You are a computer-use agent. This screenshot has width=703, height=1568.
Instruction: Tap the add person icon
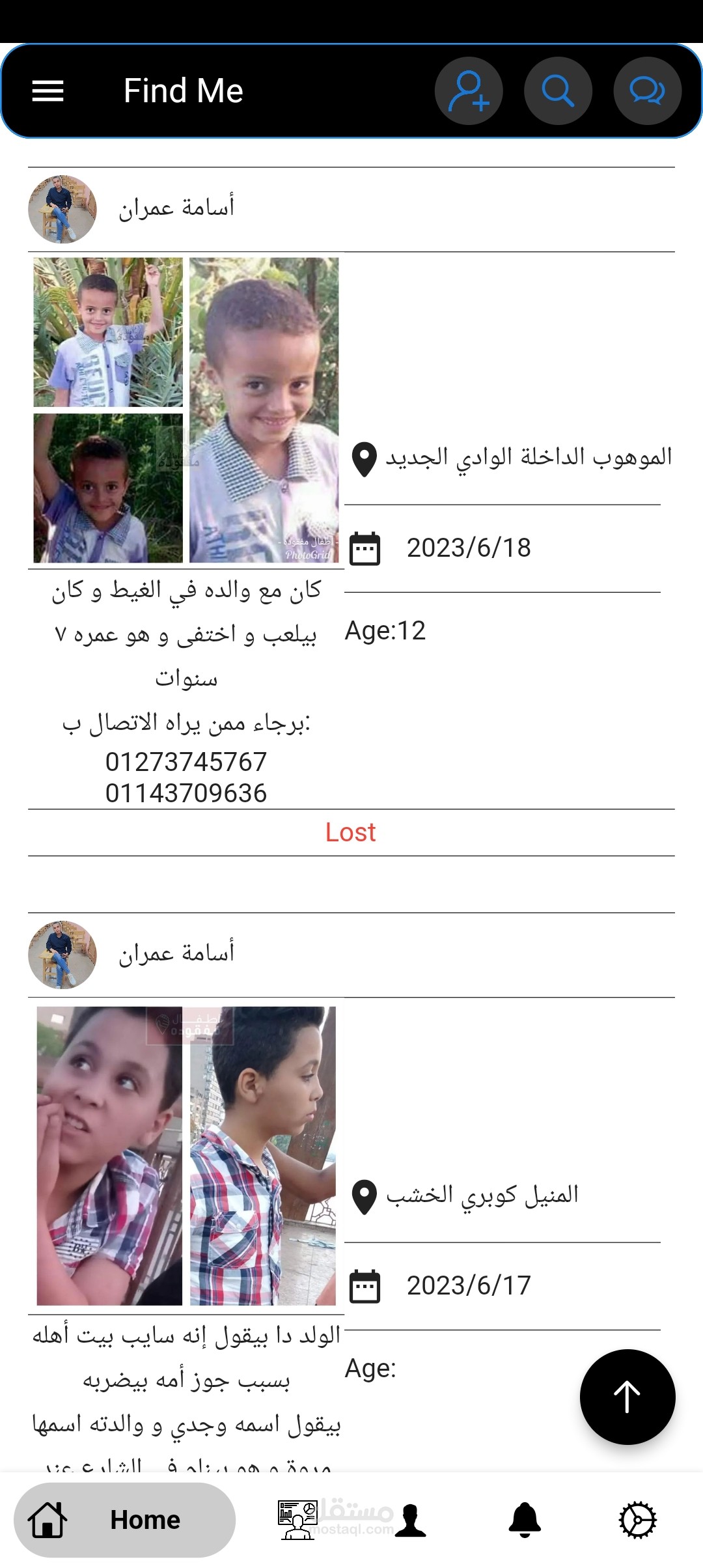[469, 91]
